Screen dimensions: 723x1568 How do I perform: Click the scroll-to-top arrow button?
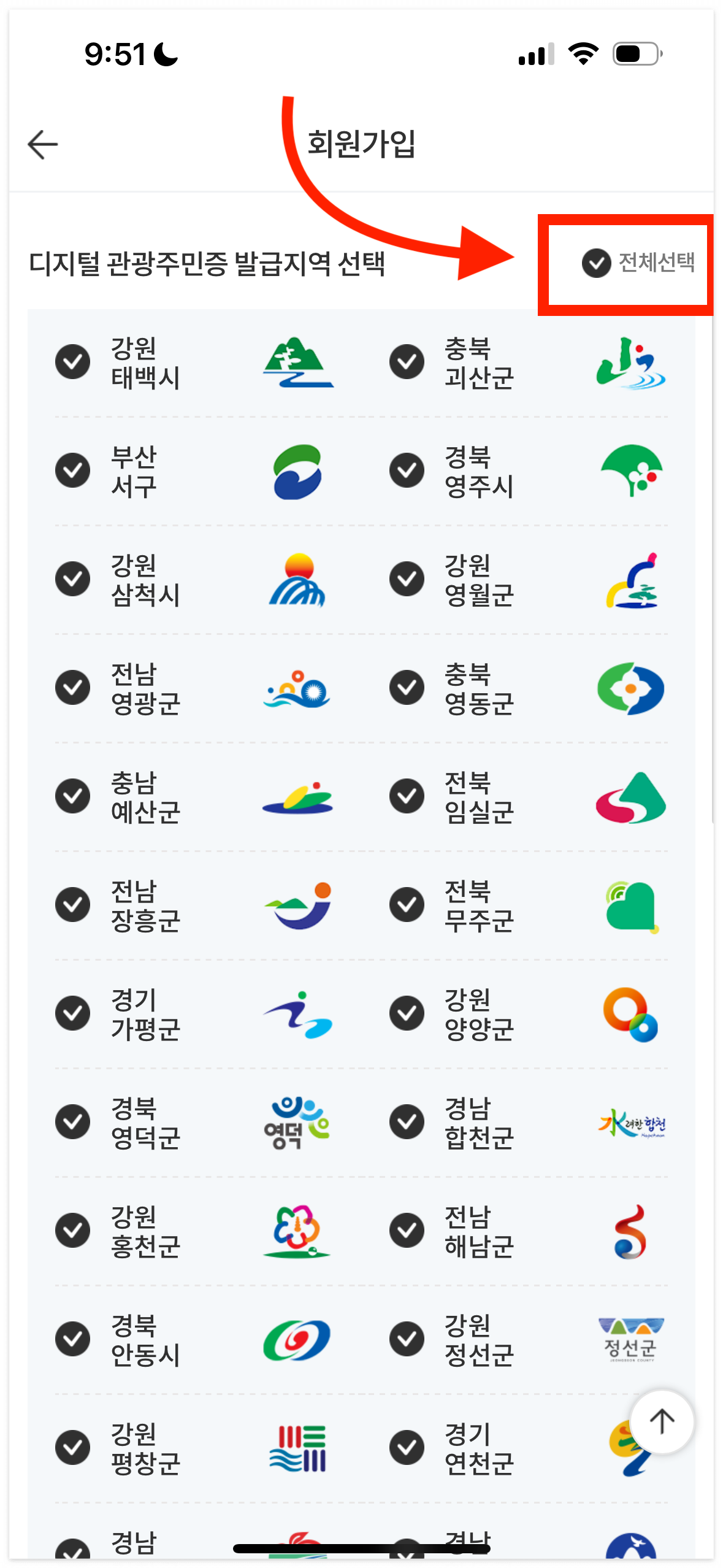662,1422
